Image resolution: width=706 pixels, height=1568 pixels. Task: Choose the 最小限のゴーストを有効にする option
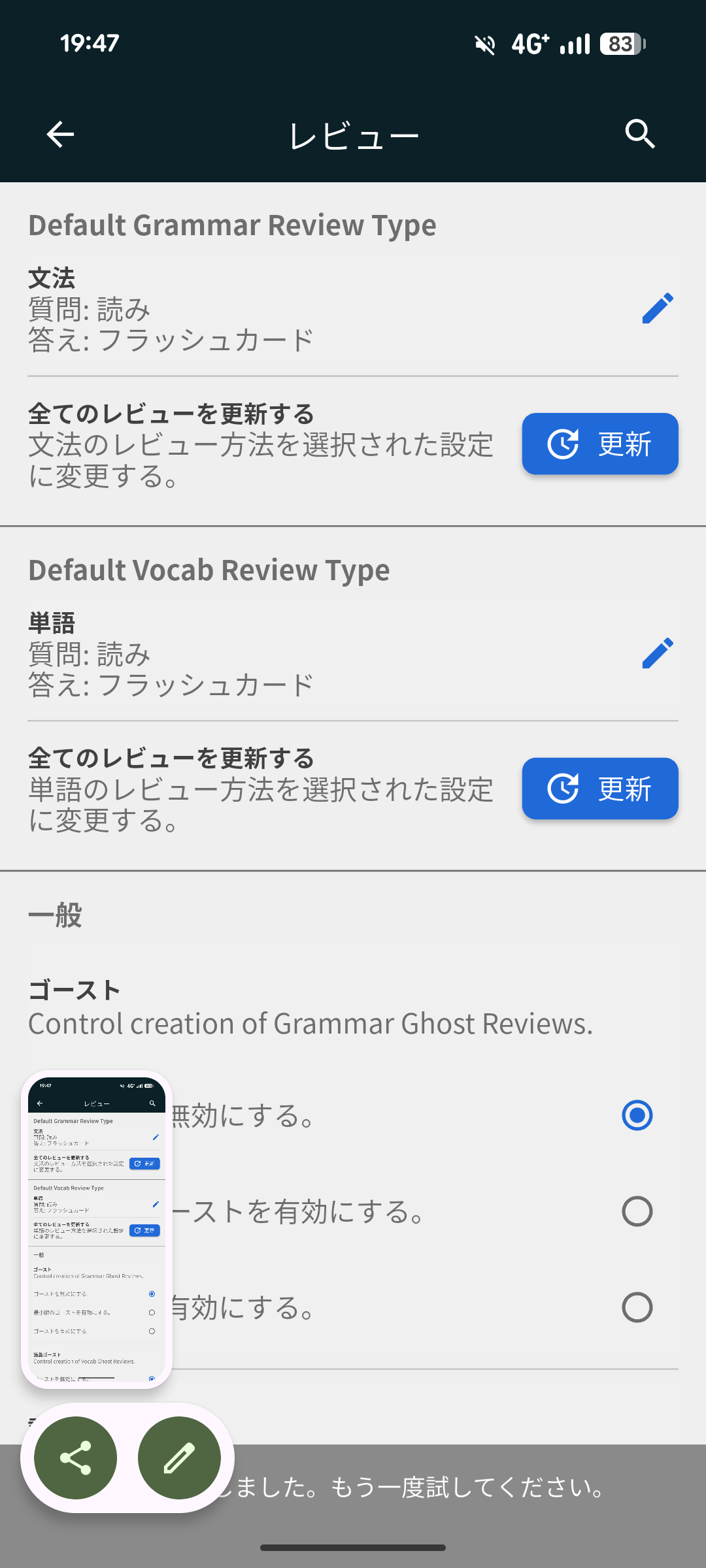(x=637, y=1211)
